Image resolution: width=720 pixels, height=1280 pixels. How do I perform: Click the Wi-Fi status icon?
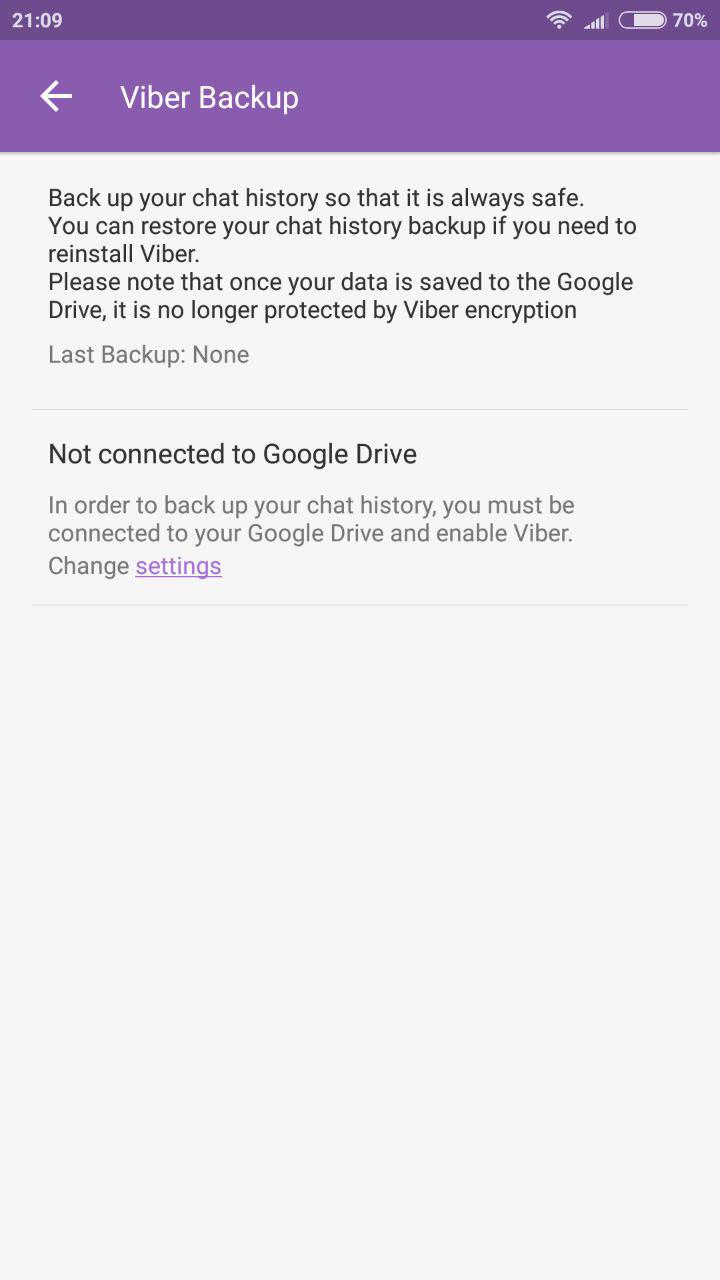coord(558,18)
